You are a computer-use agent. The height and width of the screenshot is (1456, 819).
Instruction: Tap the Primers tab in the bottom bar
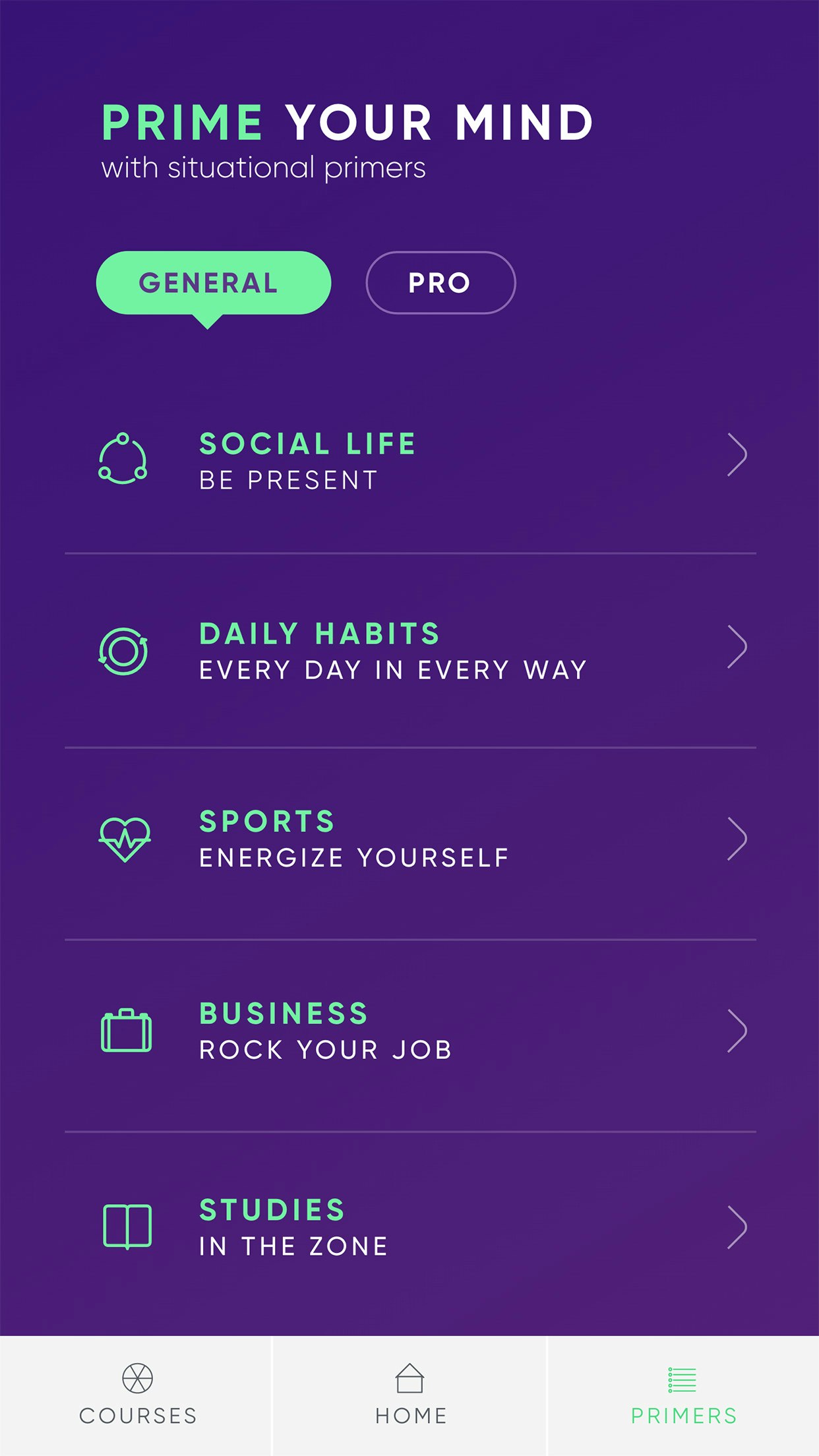pos(683,1395)
